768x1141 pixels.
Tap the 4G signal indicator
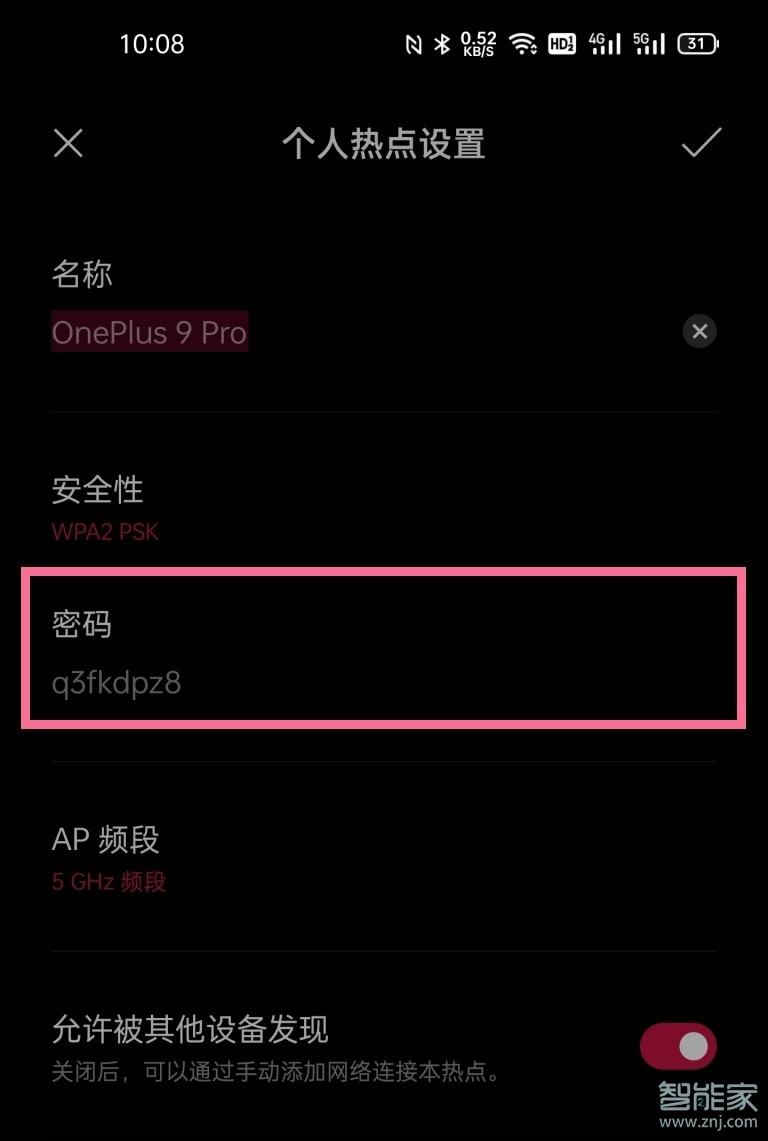(603, 43)
